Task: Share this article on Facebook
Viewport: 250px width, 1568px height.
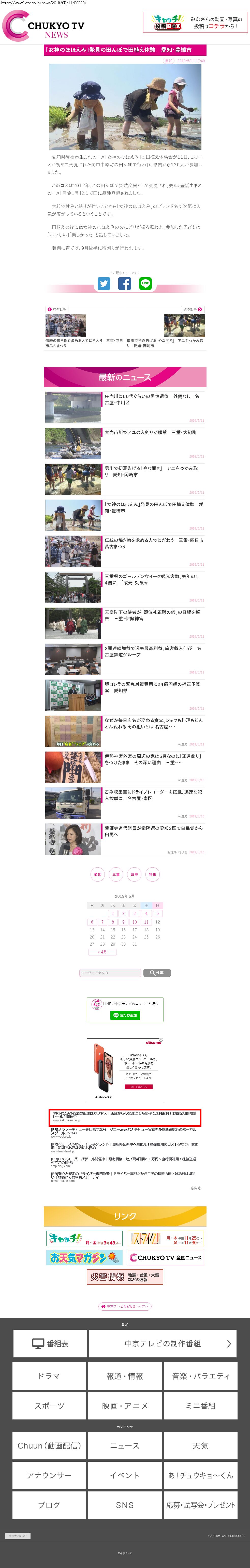Action: click(x=125, y=284)
